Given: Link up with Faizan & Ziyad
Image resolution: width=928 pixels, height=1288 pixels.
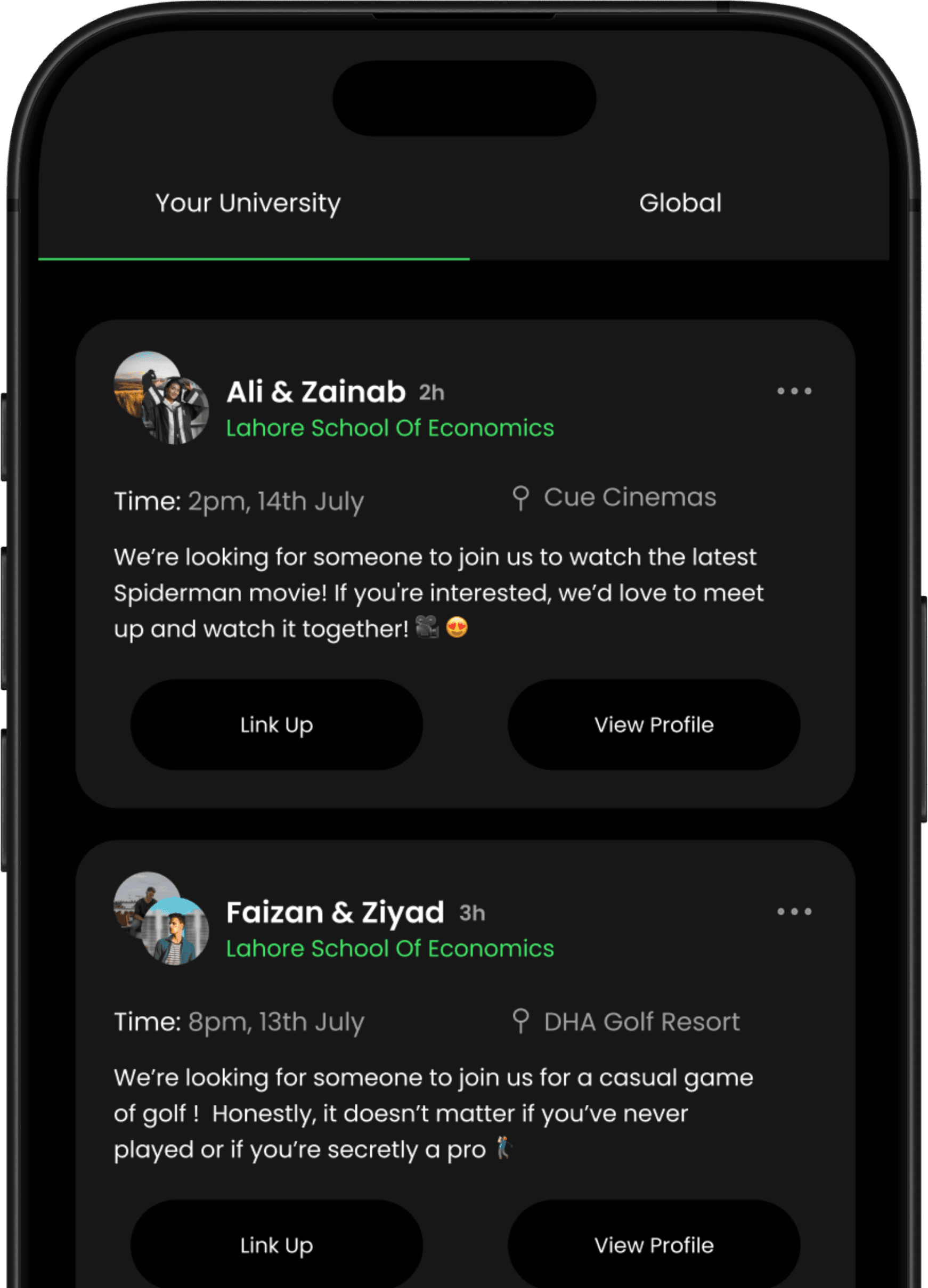Looking at the screenshot, I should pos(276,1245).
